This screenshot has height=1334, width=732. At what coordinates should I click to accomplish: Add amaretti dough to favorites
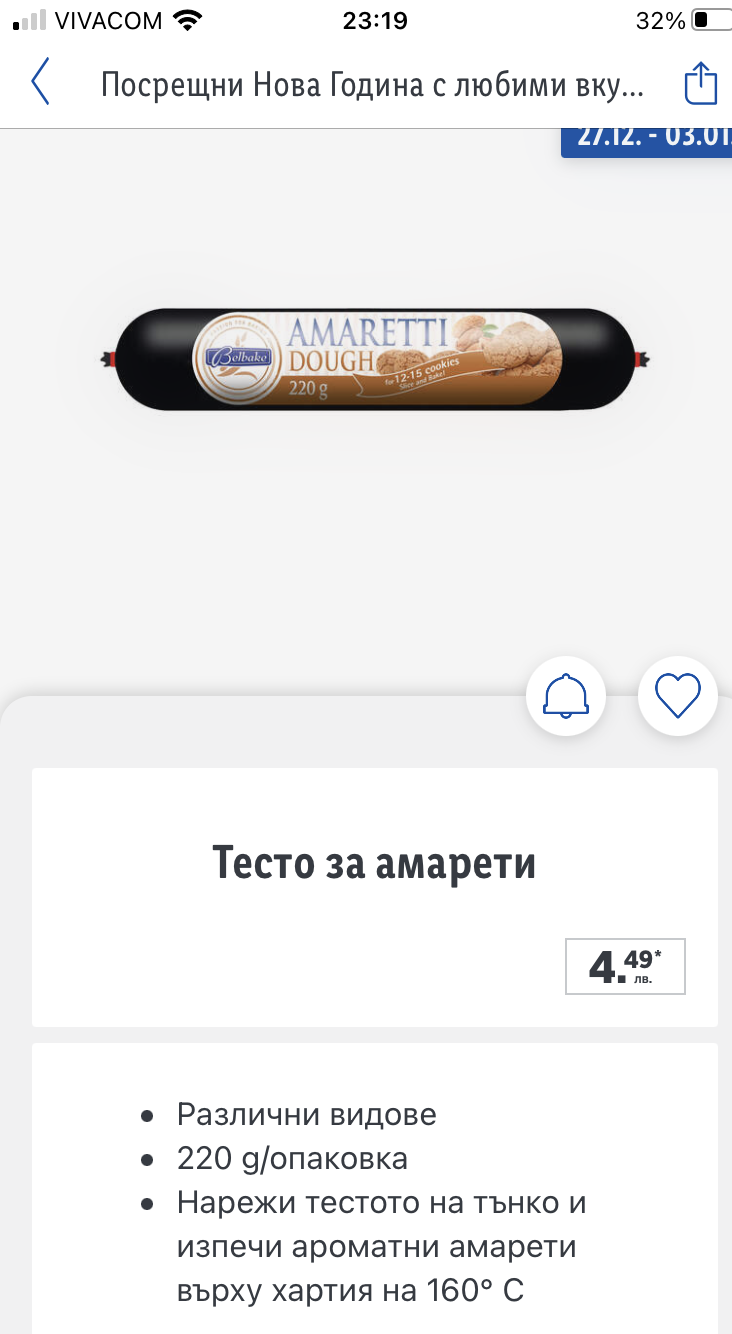tap(677, 695)
